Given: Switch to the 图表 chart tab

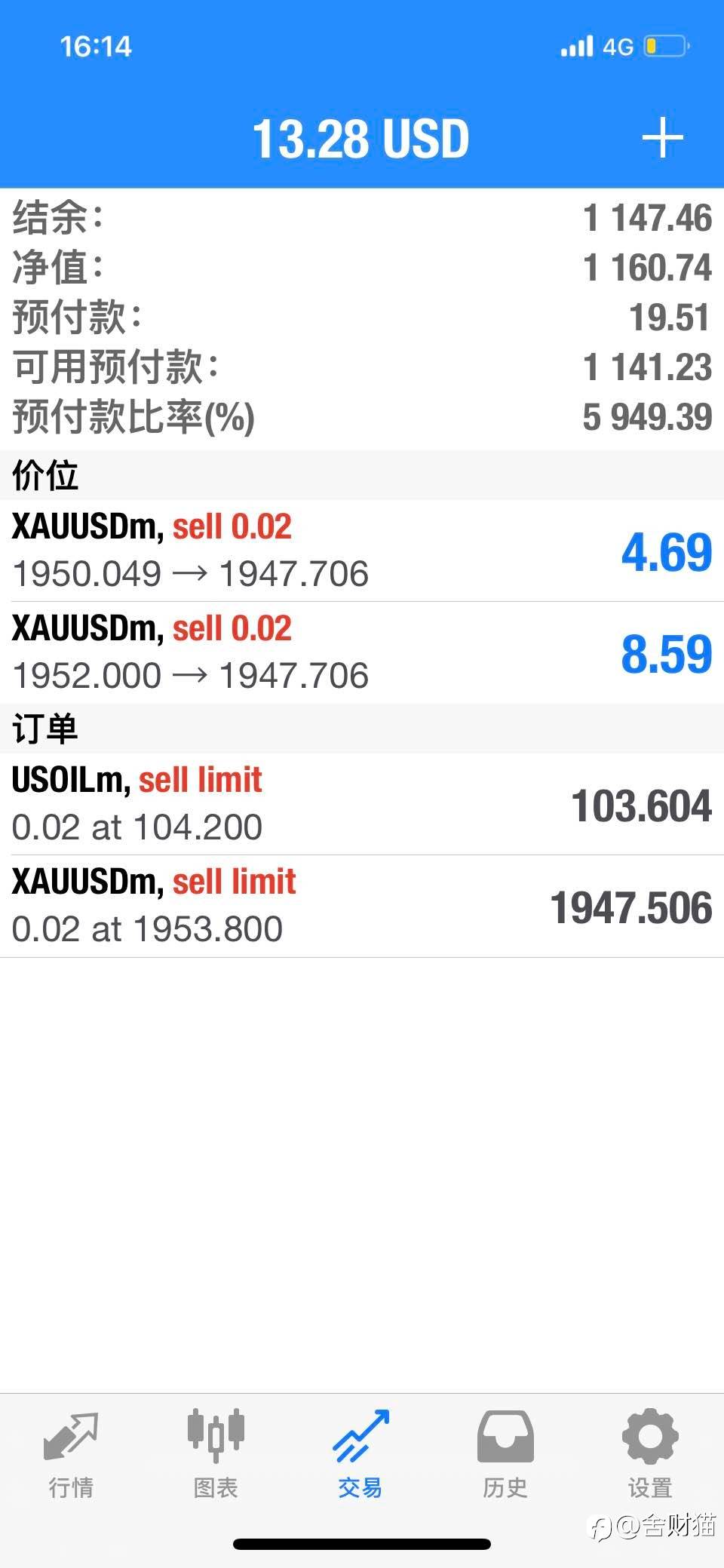Looking at the screenshot, I should [216, 1454].
